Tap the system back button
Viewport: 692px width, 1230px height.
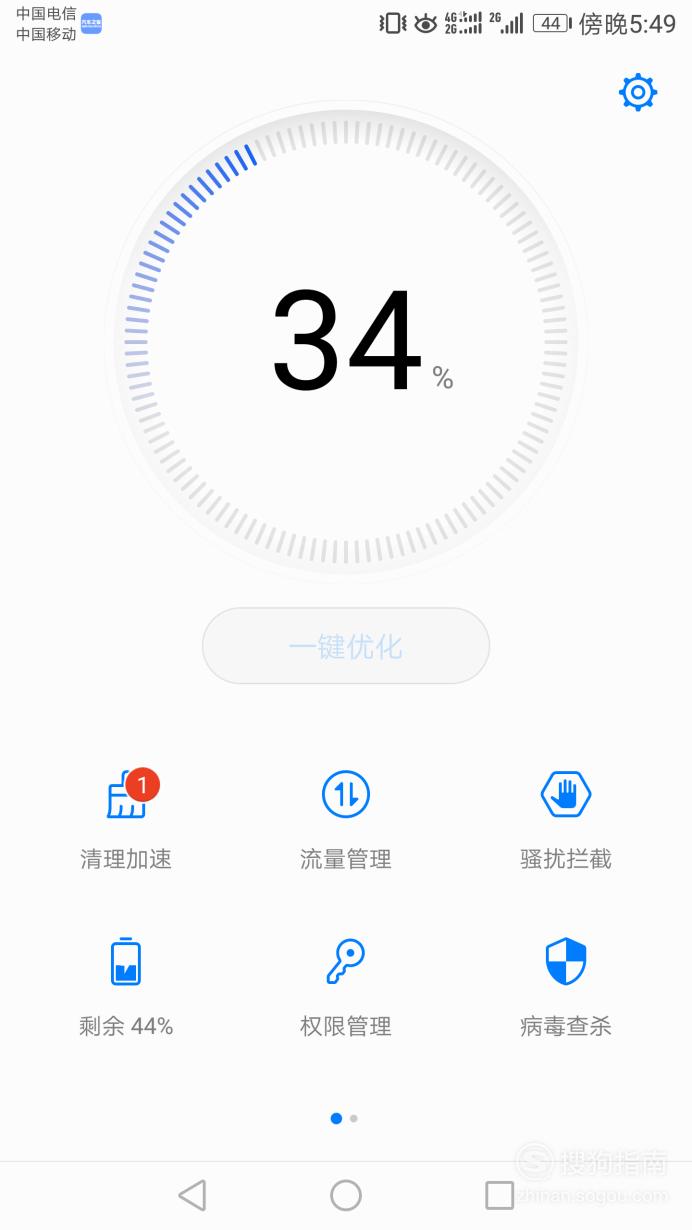[x=192, y=1195]
